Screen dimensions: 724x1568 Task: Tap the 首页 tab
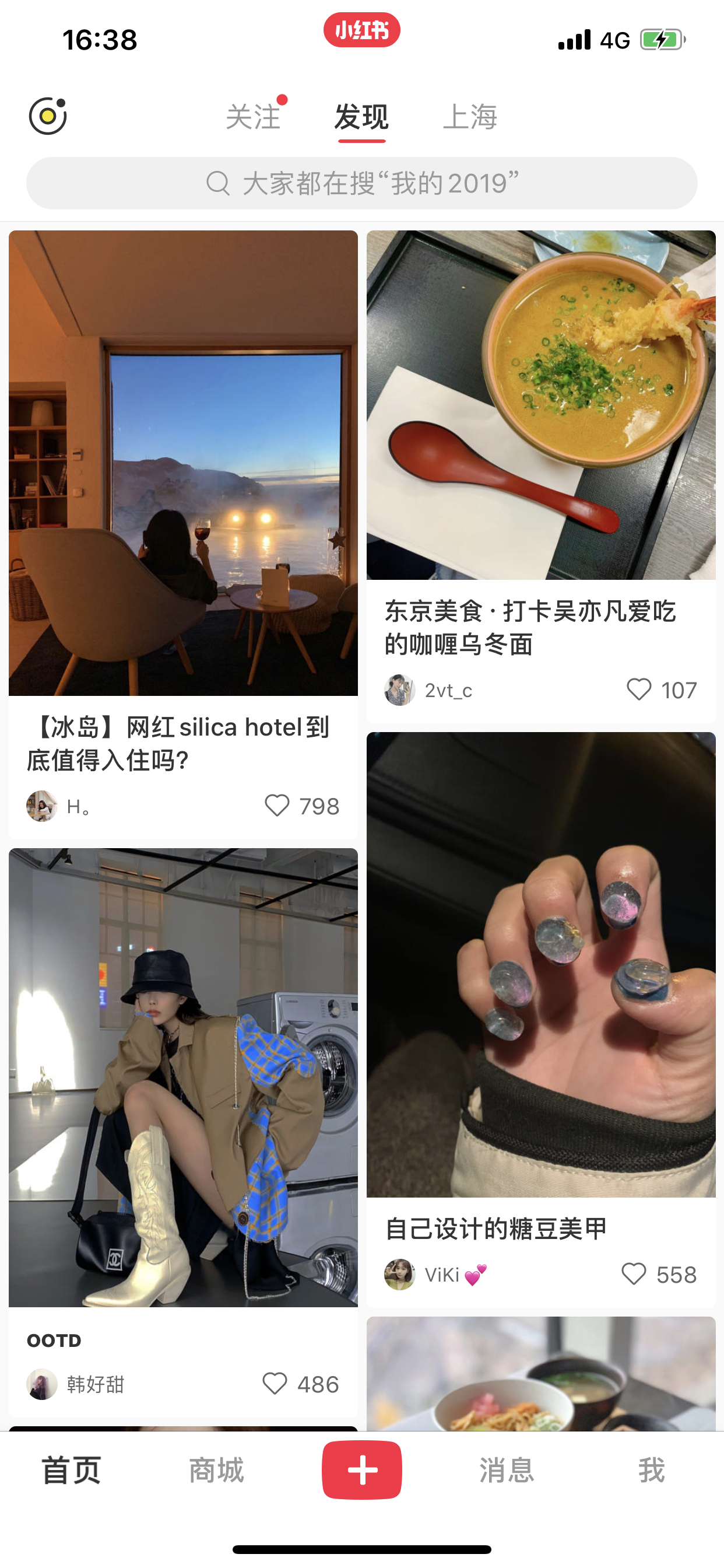tap(71, 1471)
